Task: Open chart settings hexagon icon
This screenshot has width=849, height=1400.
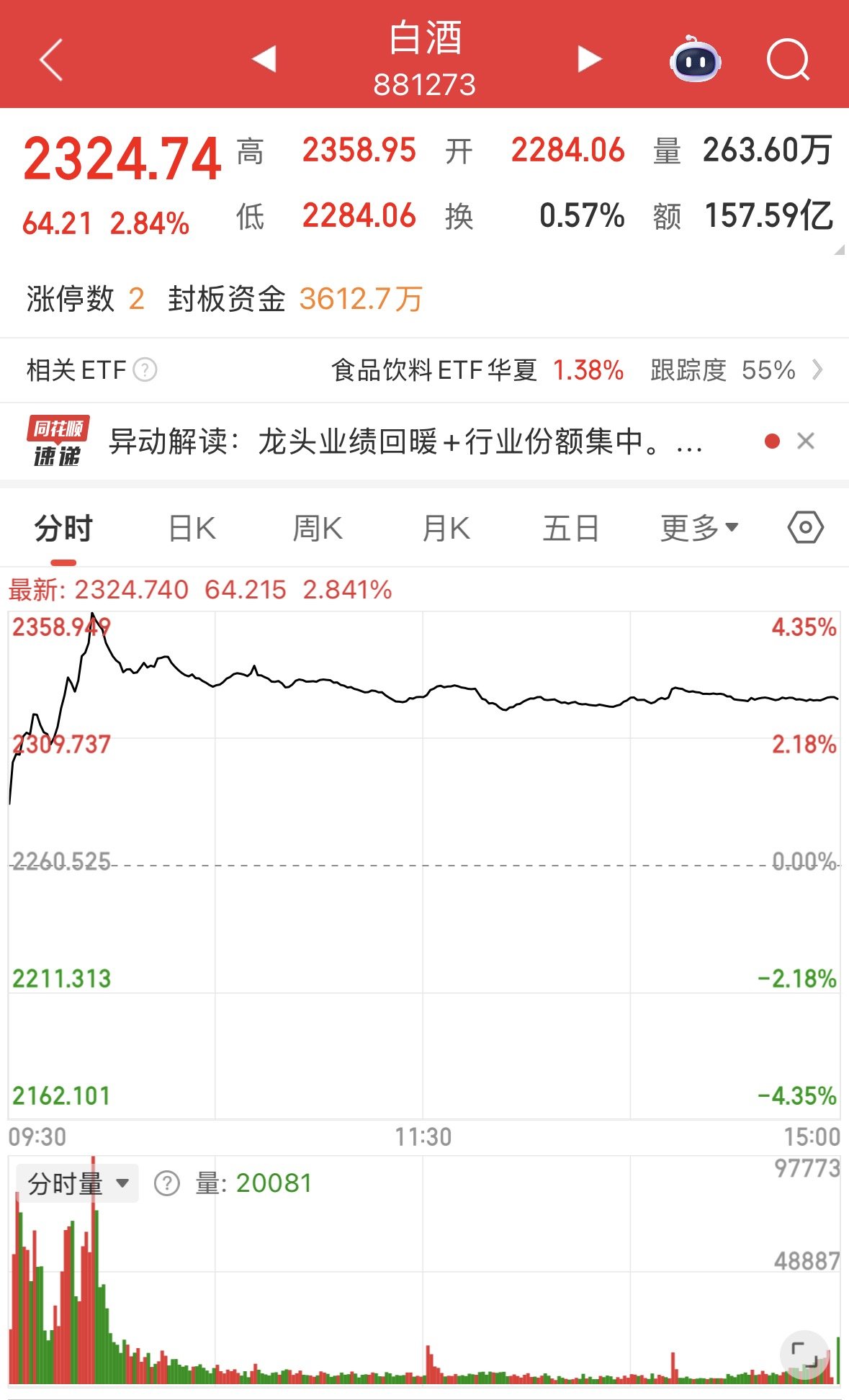Action: coord(805,528)
